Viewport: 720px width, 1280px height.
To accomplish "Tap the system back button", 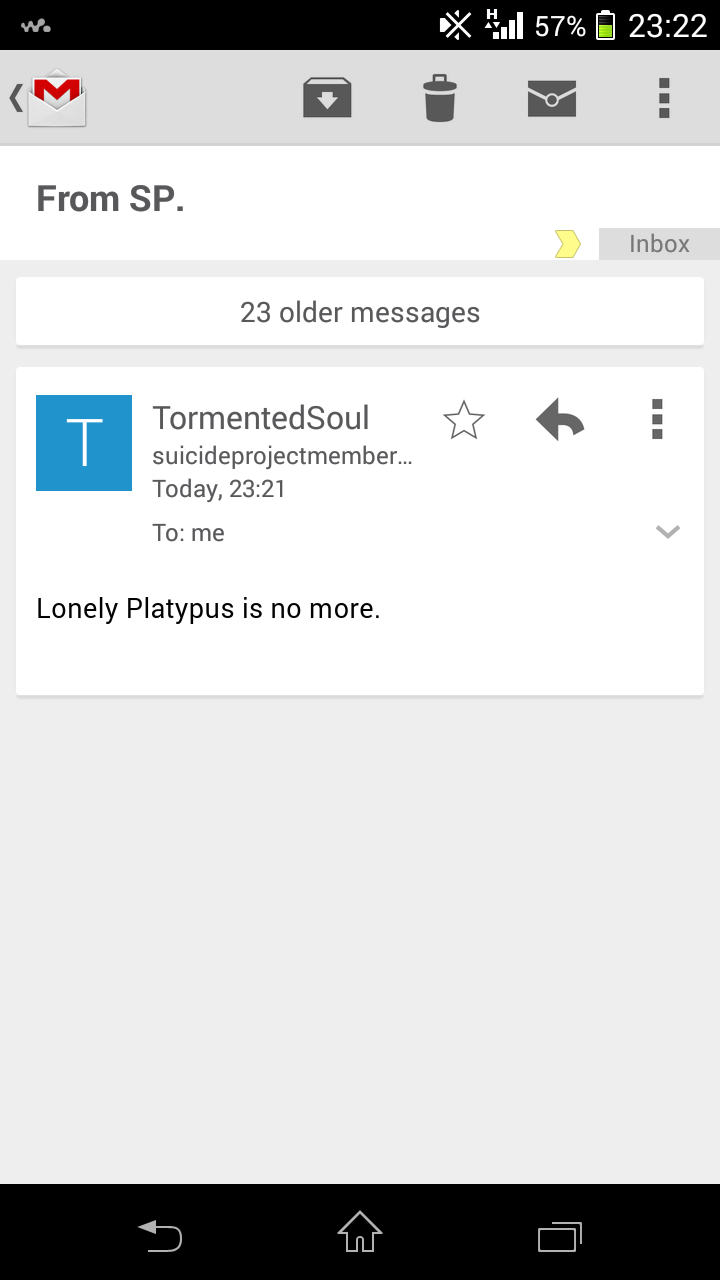I will pos(160,1237).
